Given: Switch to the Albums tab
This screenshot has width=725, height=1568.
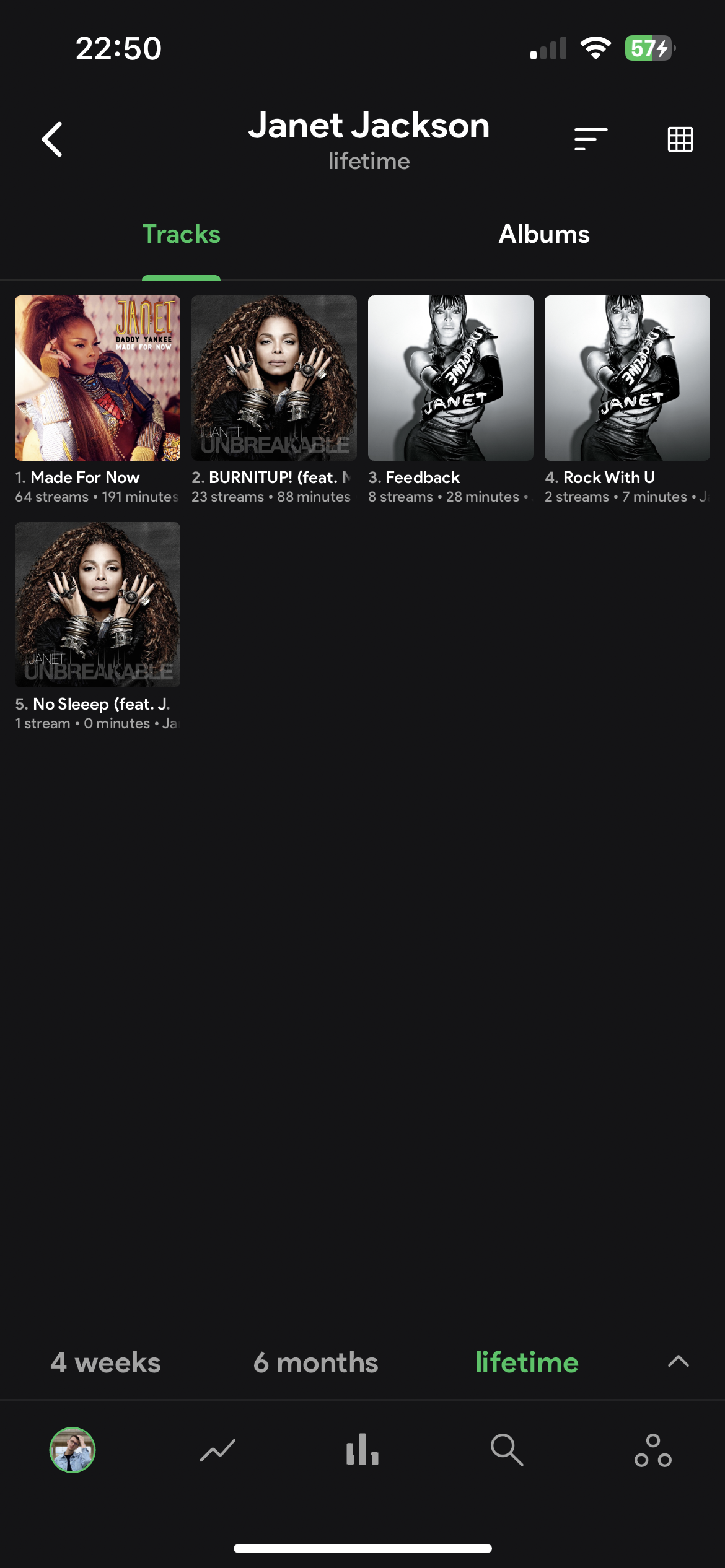Looking at the screenshot, I should pyautogui.click(x=543, y=235).
